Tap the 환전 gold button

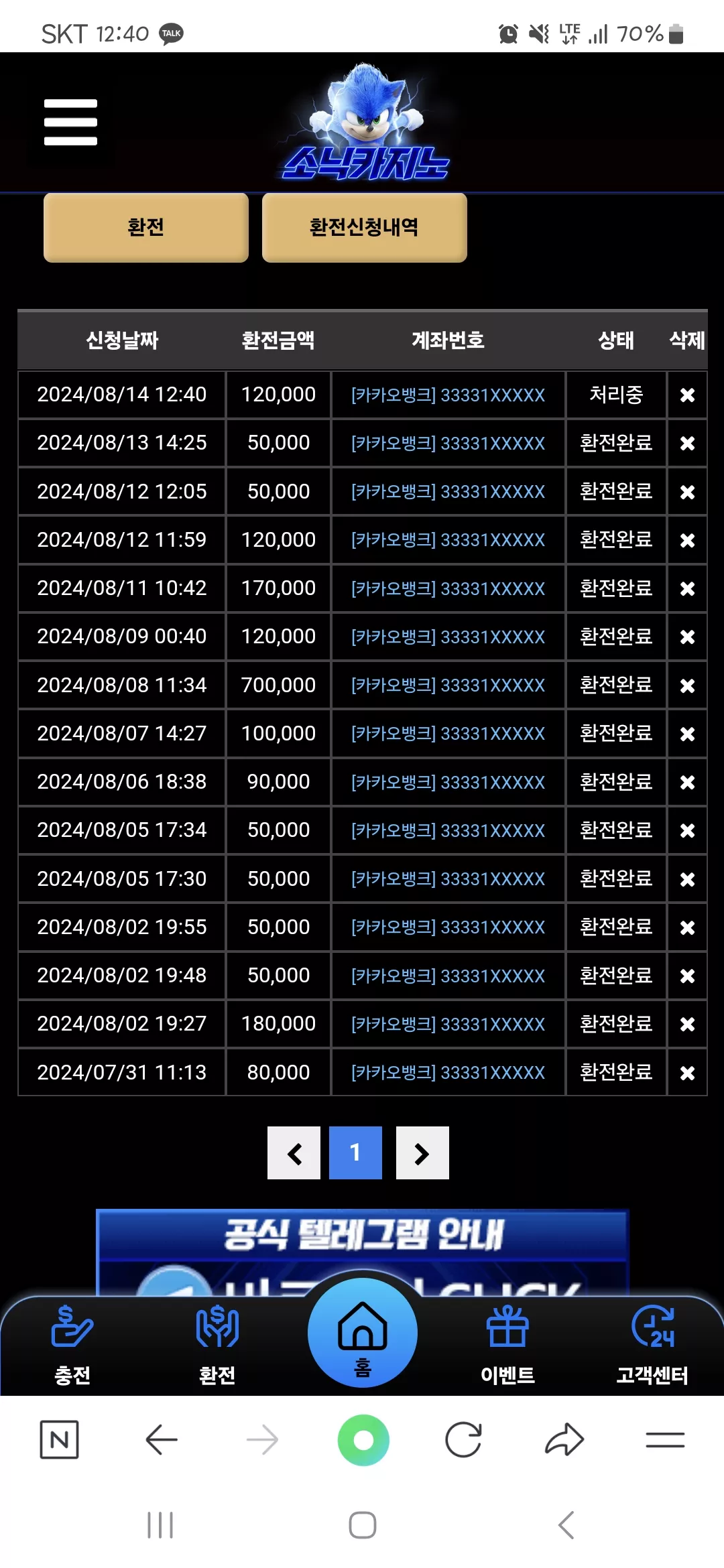pyautogui.click(x=146, y=227)
